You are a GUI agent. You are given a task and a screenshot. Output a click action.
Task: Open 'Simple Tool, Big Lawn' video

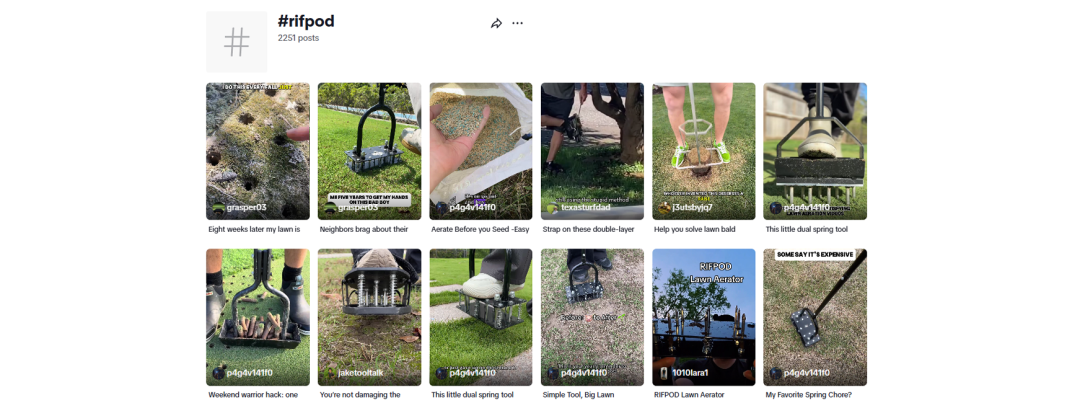tap(592, 316)
